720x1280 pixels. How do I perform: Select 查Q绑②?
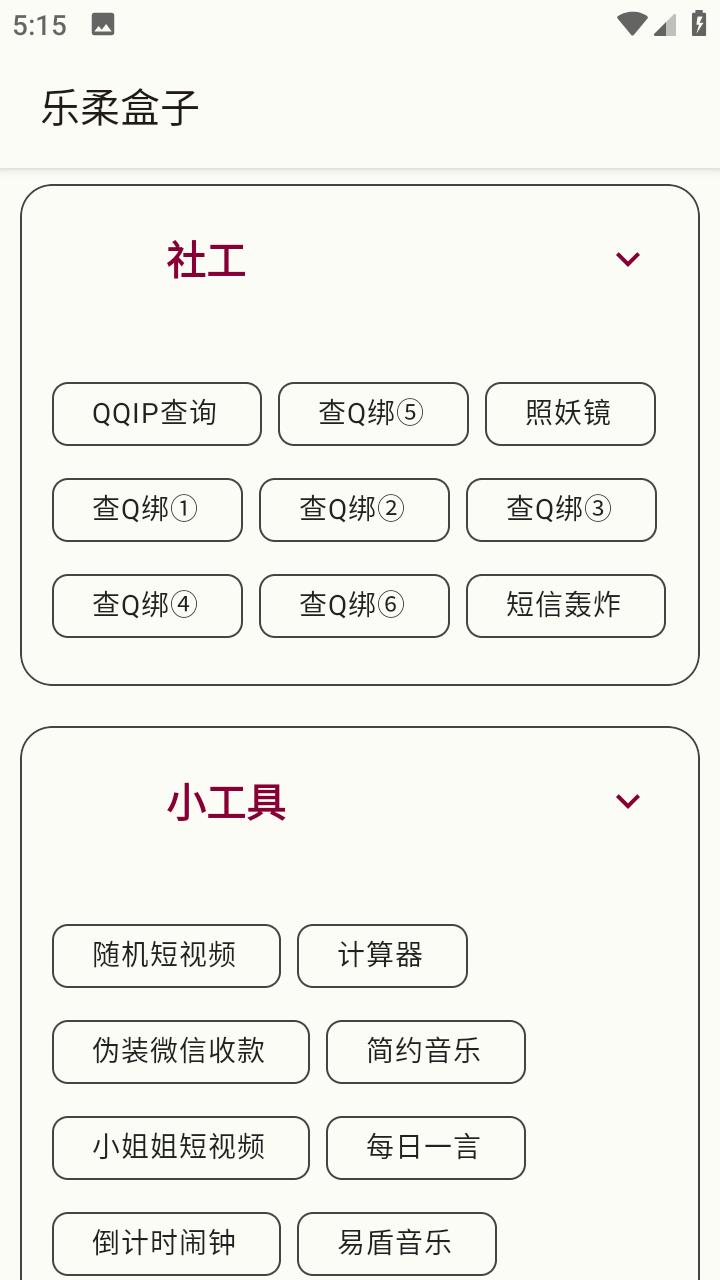(x=354, y=509)
